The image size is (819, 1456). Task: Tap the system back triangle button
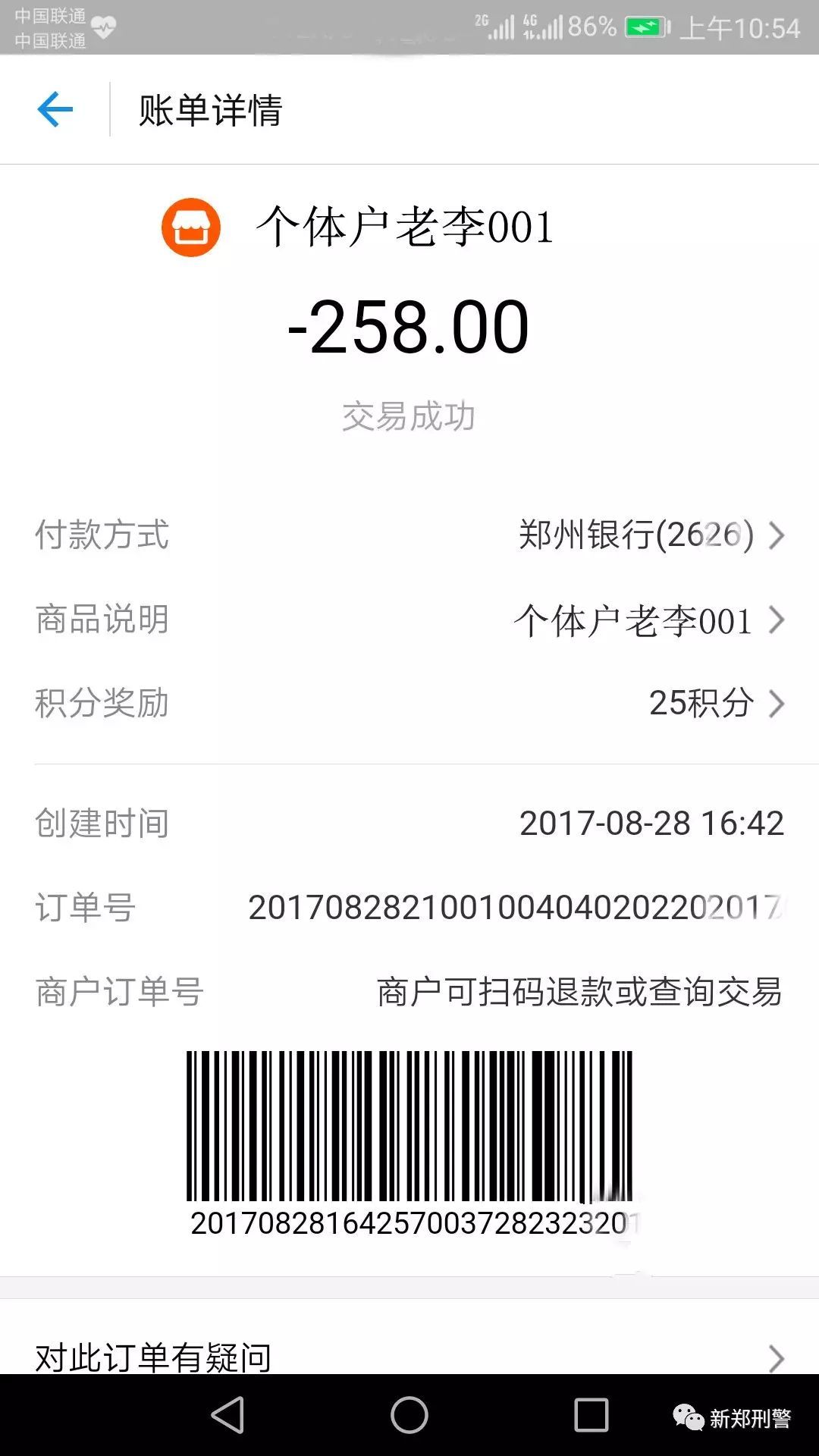point(227,1415)
